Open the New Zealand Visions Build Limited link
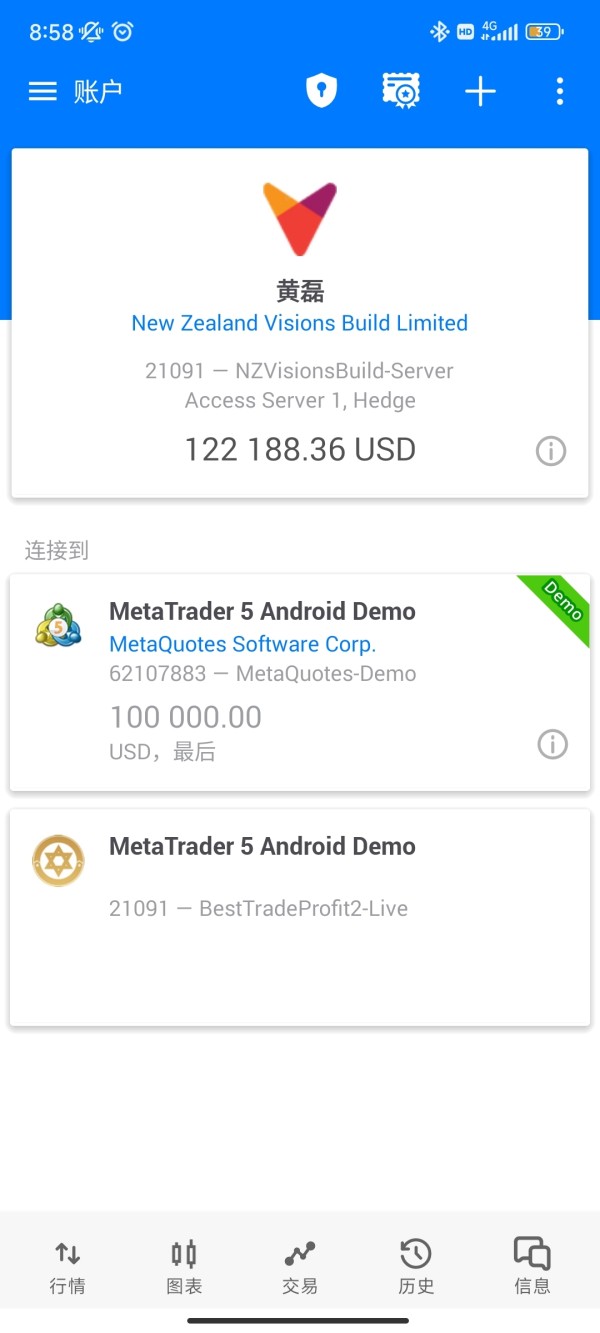Image resolution: width=600 pixels, height=1333 pixels. click(x=300, y=323)
